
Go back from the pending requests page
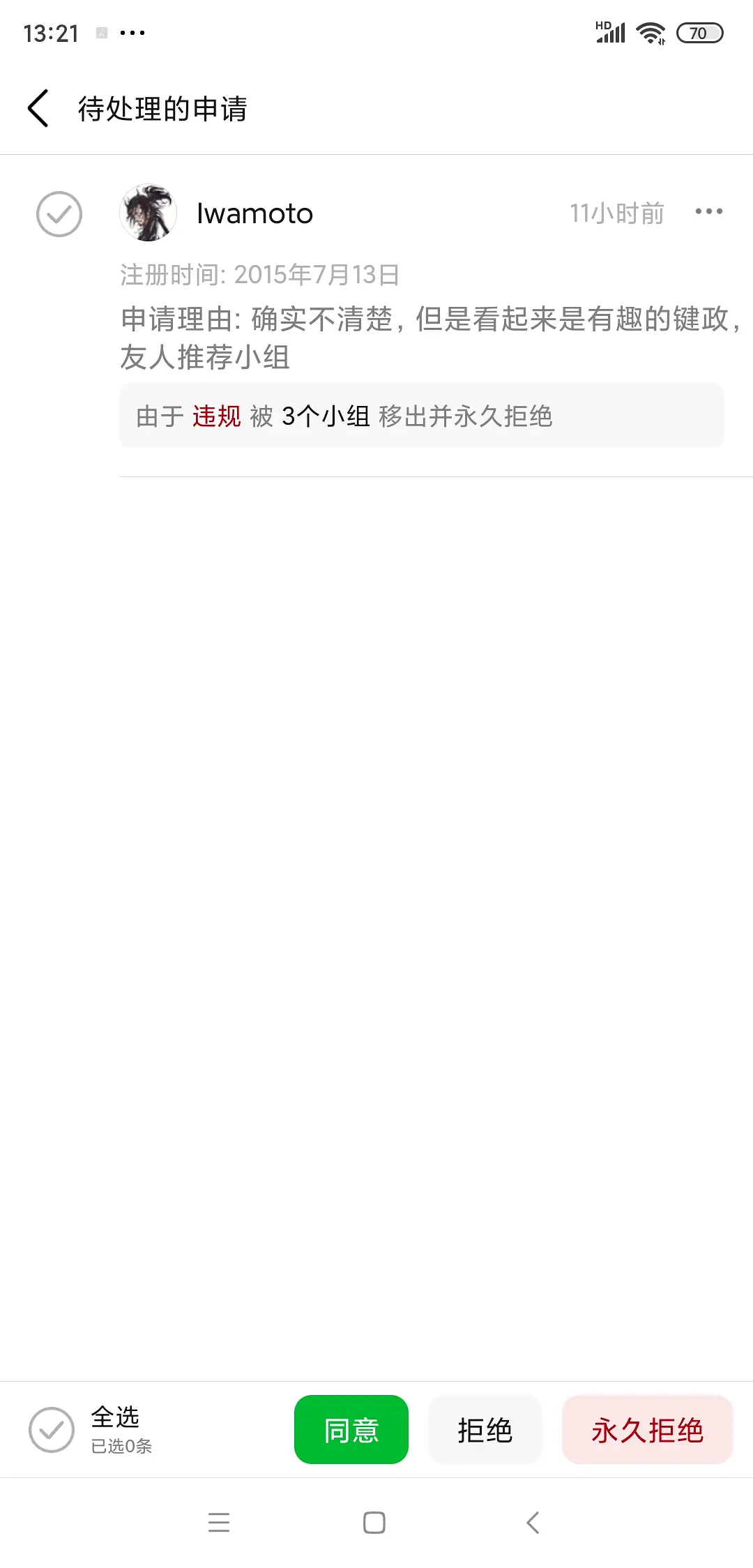click(39, 108)
